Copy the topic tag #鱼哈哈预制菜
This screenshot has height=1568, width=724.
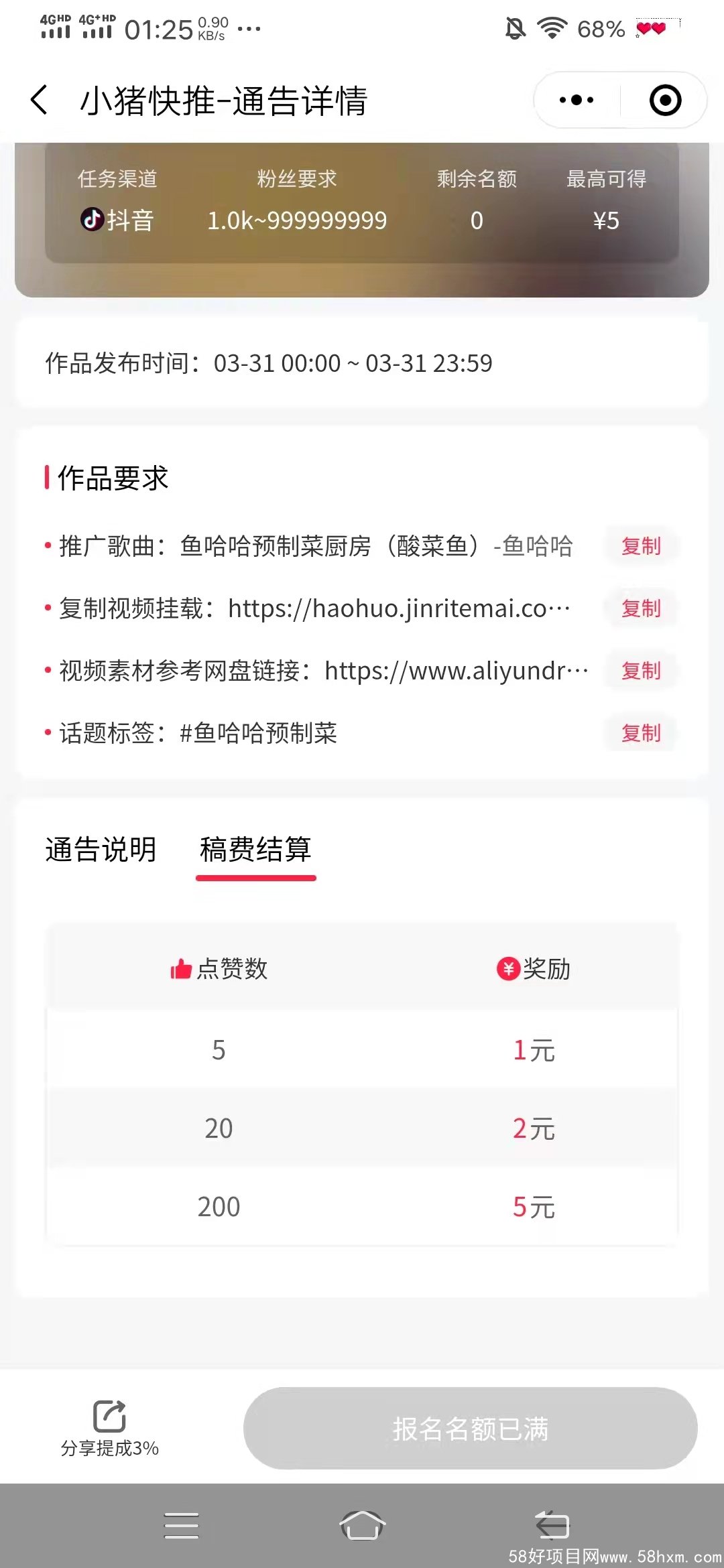641,733
